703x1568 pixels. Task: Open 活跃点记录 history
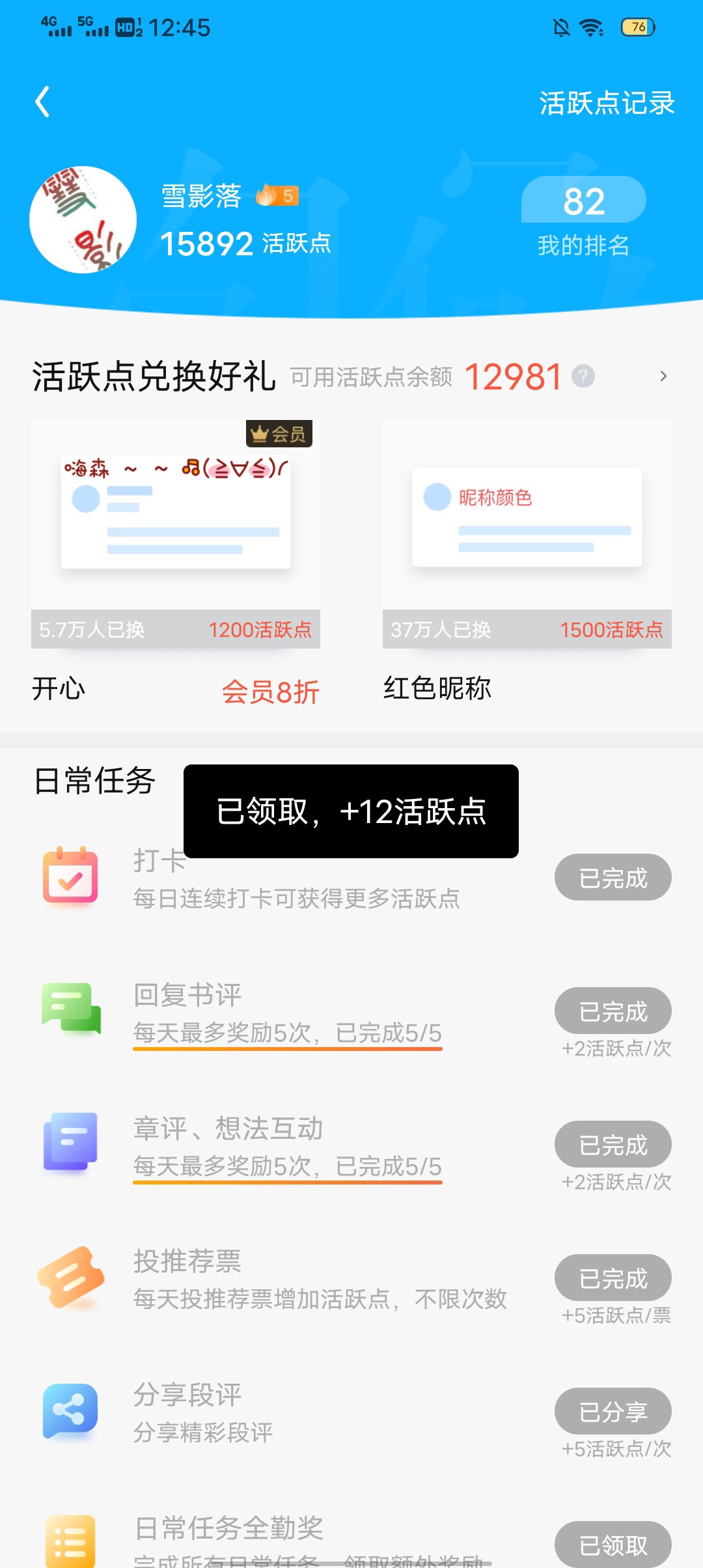pos(607,103)
